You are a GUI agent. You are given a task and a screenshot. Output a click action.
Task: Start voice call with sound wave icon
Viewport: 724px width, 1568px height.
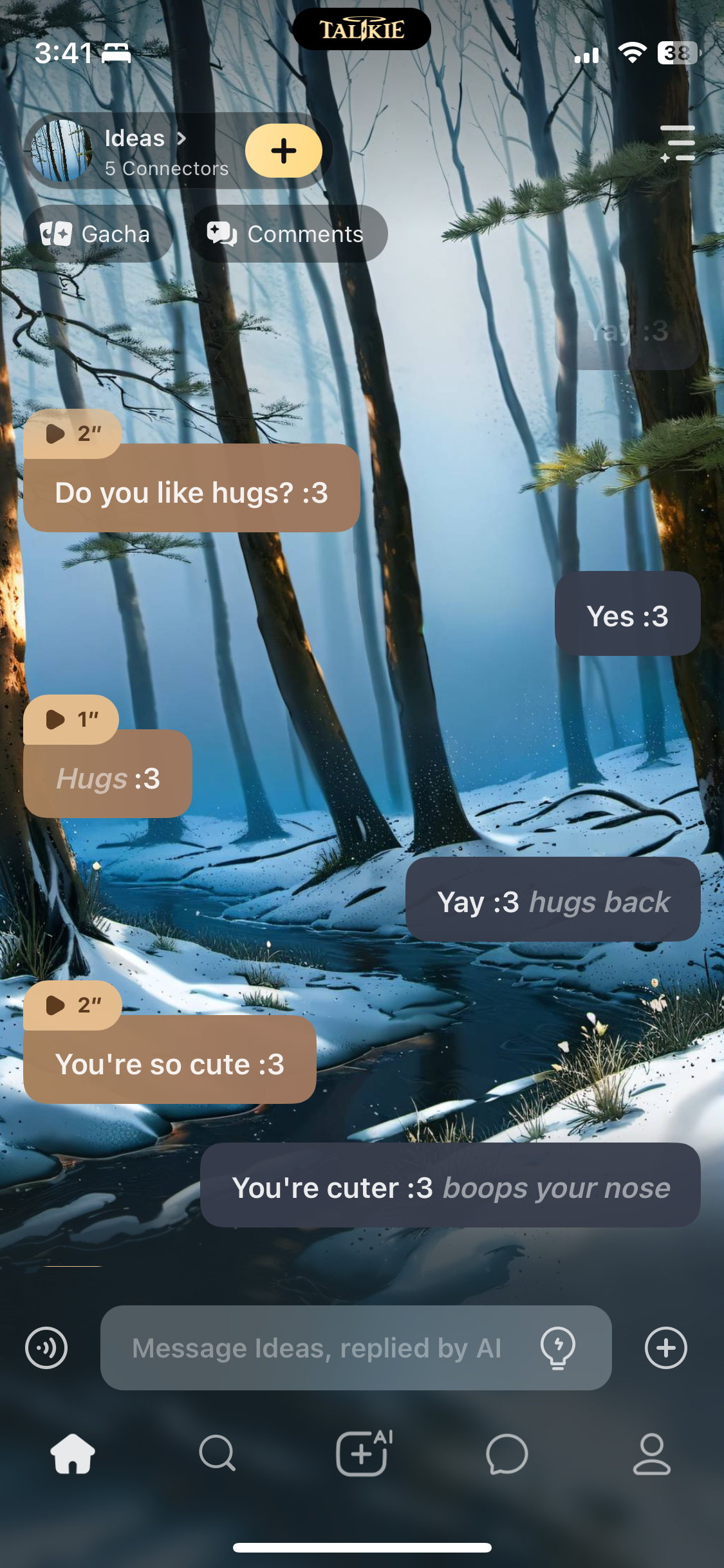[x=46, y=1347]
